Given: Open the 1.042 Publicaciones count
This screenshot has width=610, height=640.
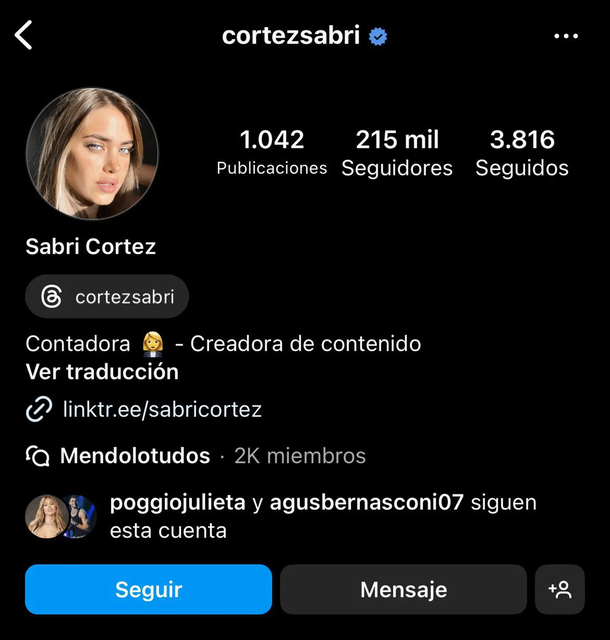Looking at the screenshot, I should tap(272, 152).
